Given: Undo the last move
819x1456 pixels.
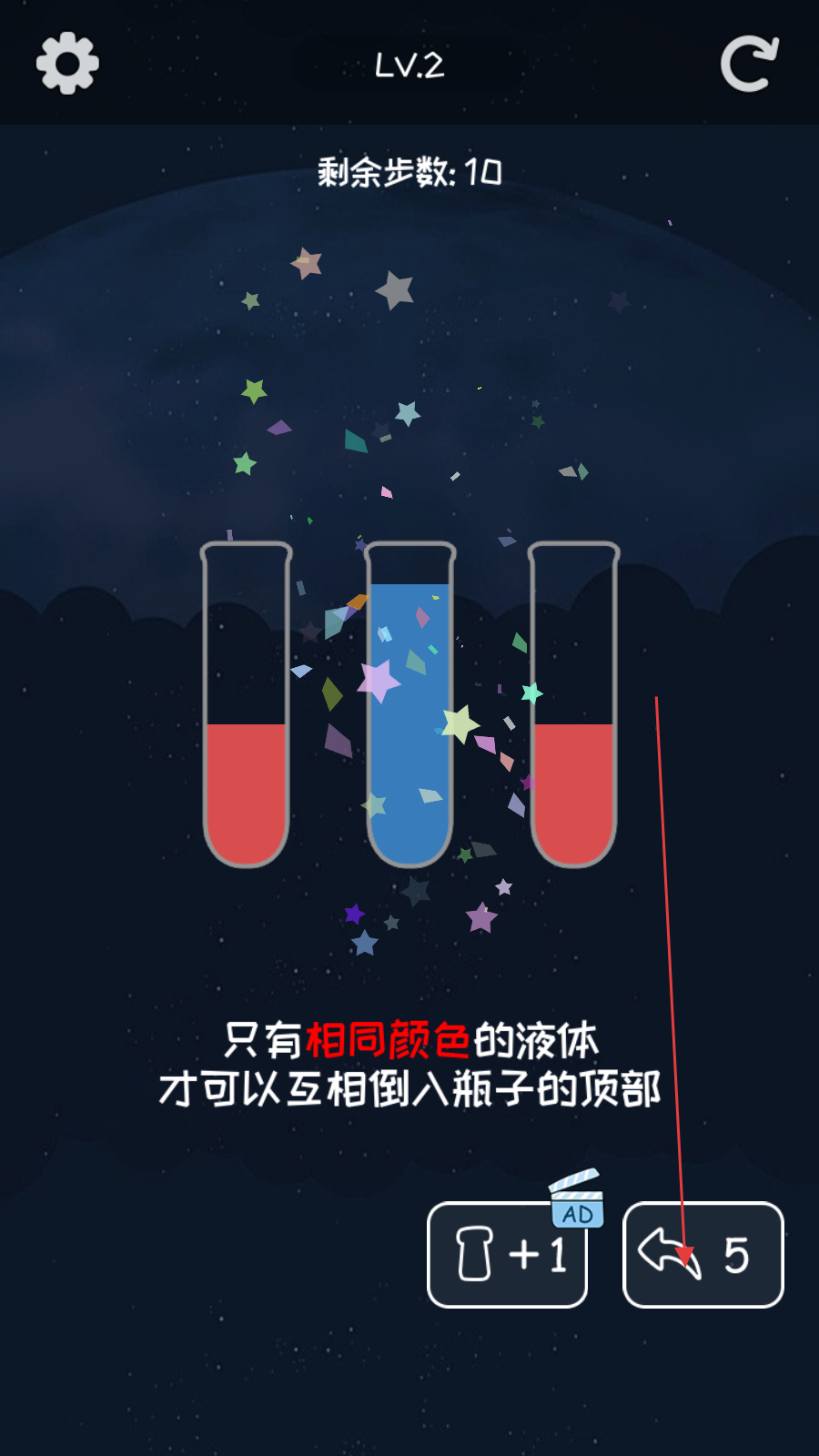Looking at the screenshot, I should (703, 1254).
